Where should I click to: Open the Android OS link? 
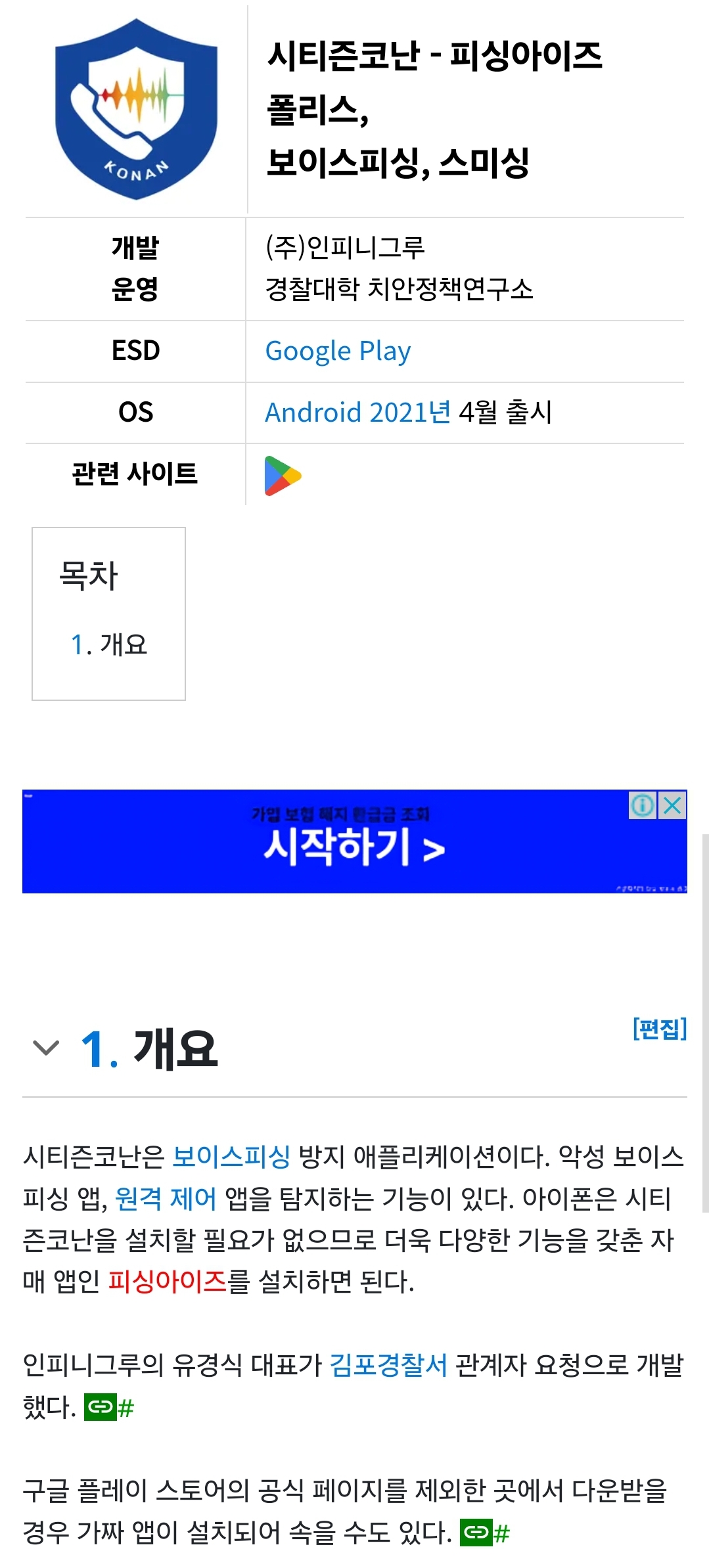[x=313, y=413]
